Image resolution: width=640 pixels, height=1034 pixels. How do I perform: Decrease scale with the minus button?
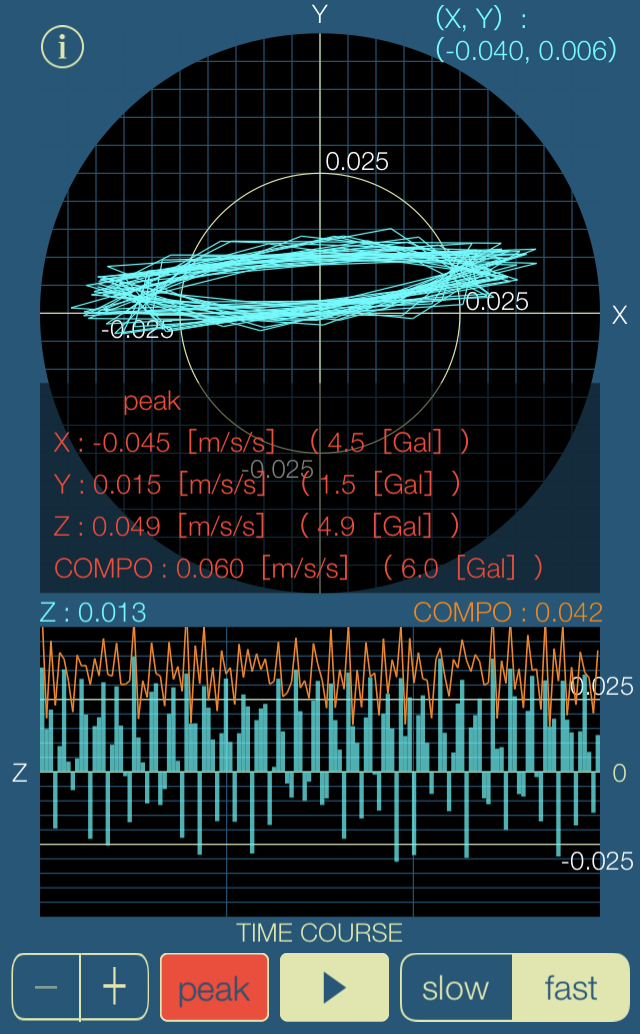point(46,987)
